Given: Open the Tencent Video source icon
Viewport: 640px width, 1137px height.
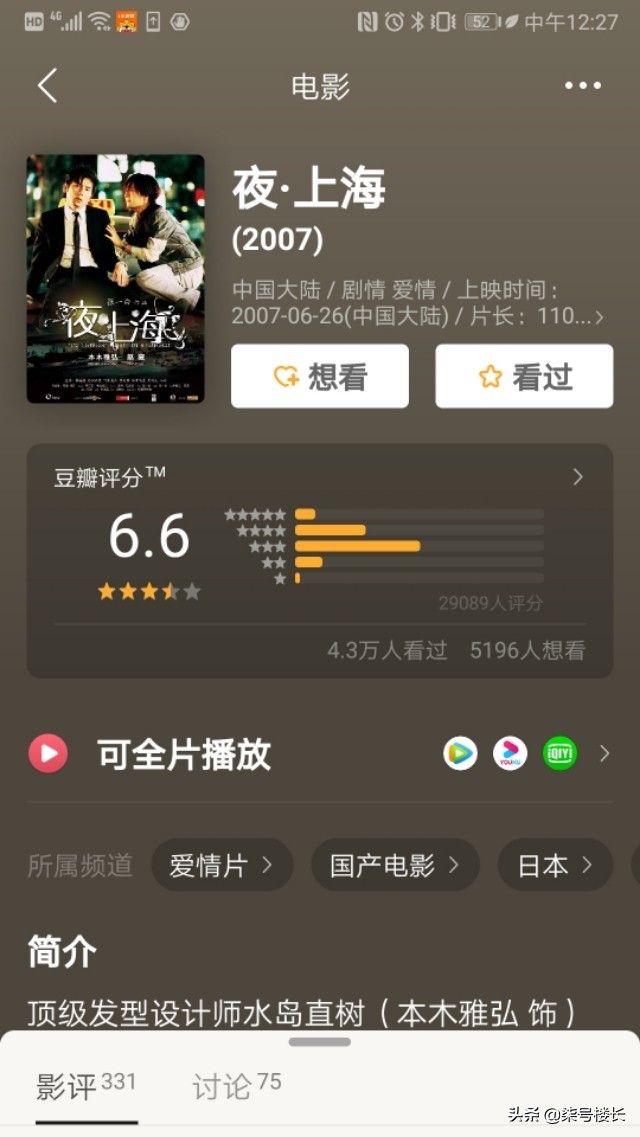Looking at the screenshot, I should [x=460, y=754].
